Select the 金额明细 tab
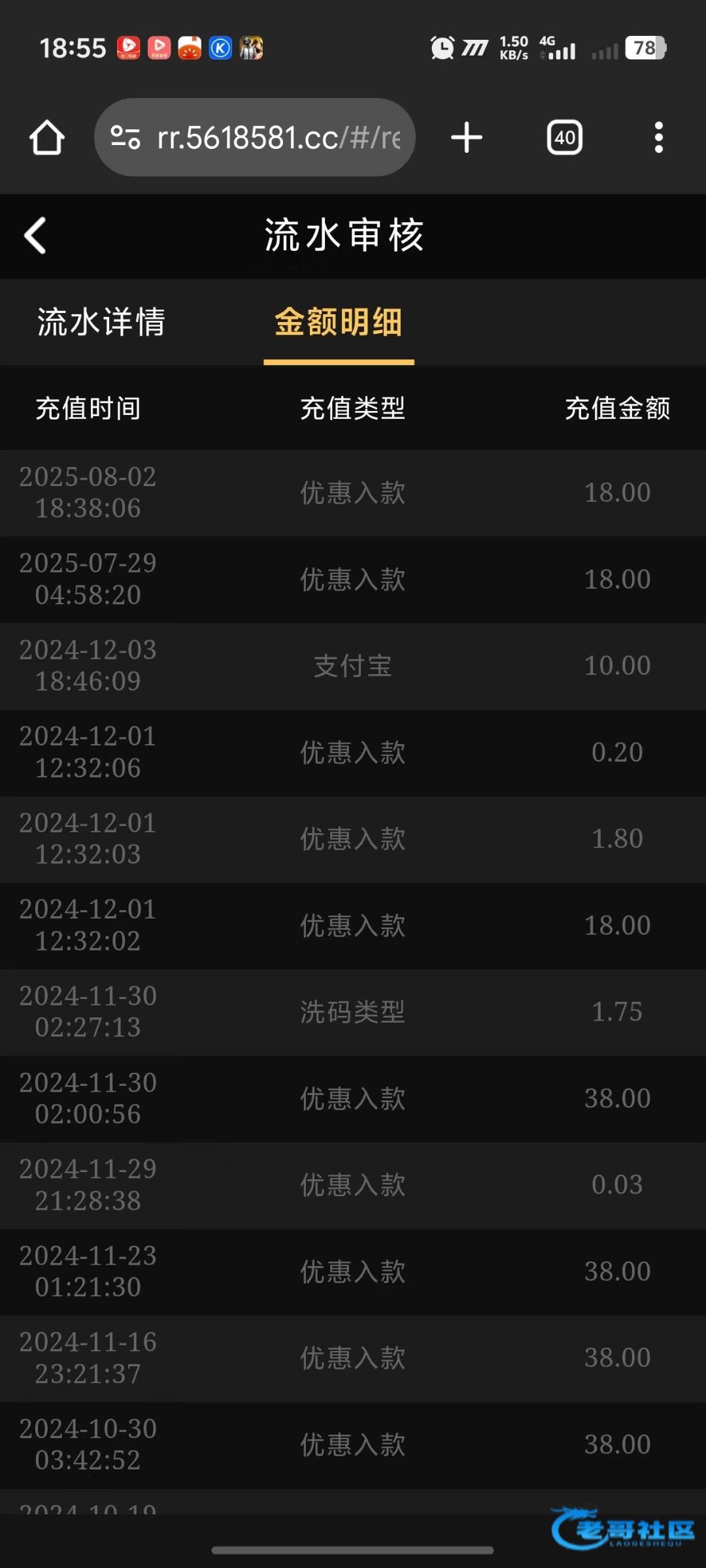 339,322
